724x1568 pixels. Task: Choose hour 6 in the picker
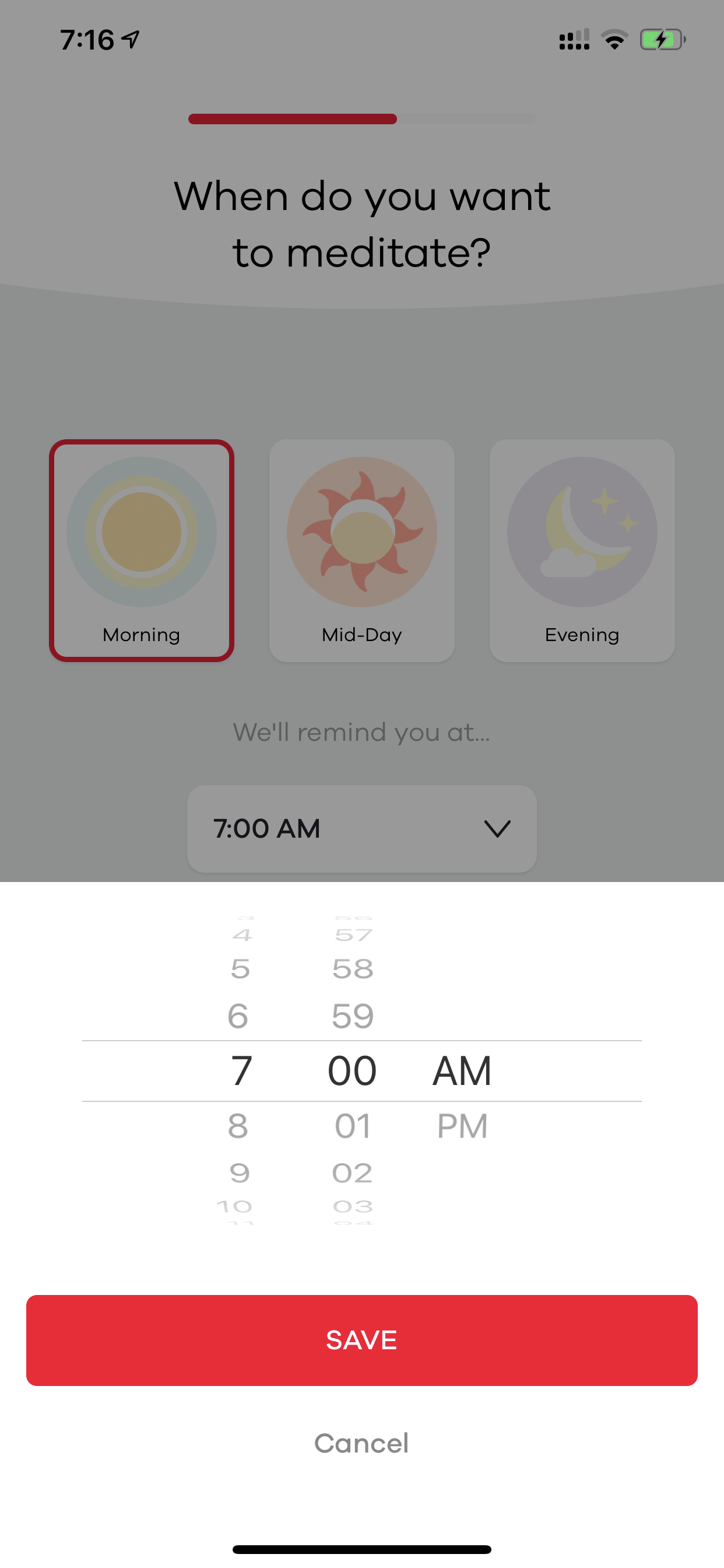[238, 1016]
